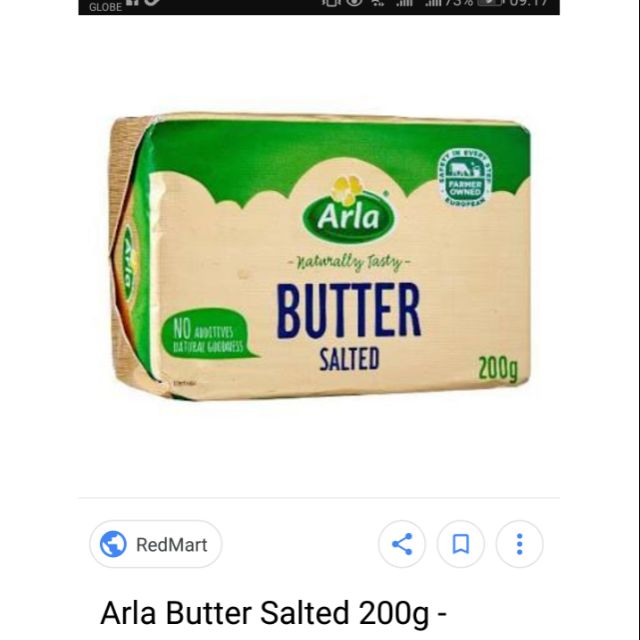The height and width of the screenshot is (640, 640).
Task: Bookmark this image to collections
Action: point(461,545)
